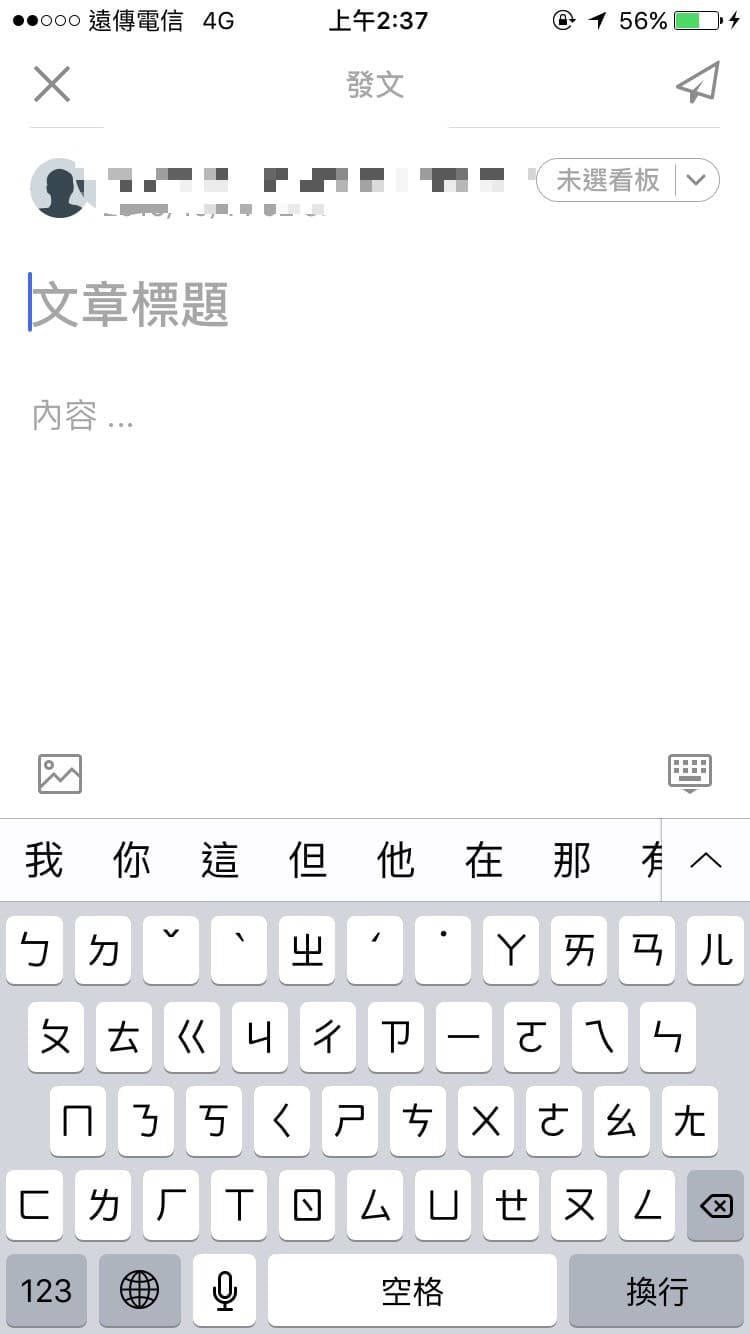Hide the keyboard using keyboard icon
Image resolution: width=750 pixels, height=1334 pixels.
(x=689, y=774)
